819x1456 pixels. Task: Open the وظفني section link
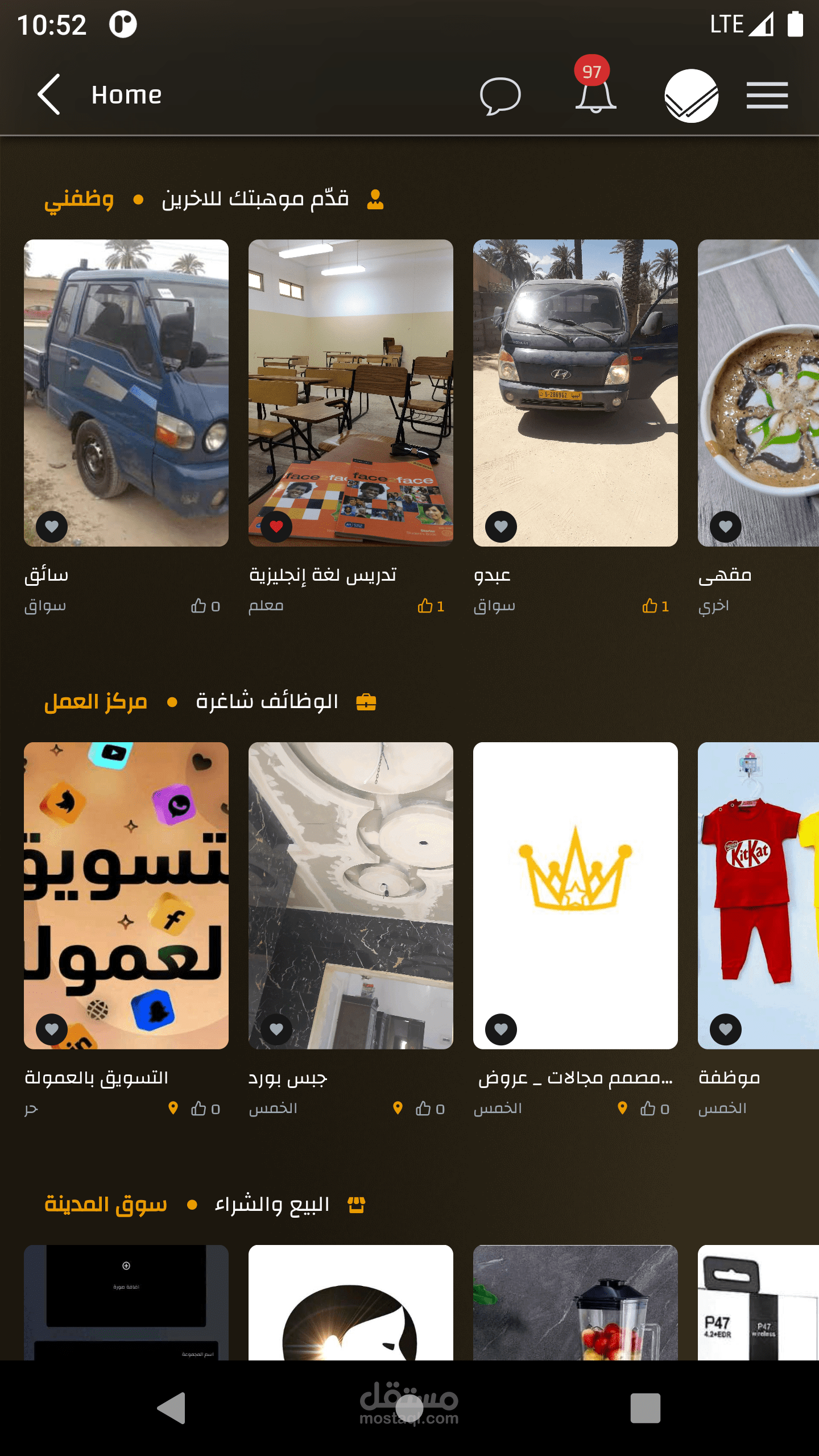(x=79, y=200)
